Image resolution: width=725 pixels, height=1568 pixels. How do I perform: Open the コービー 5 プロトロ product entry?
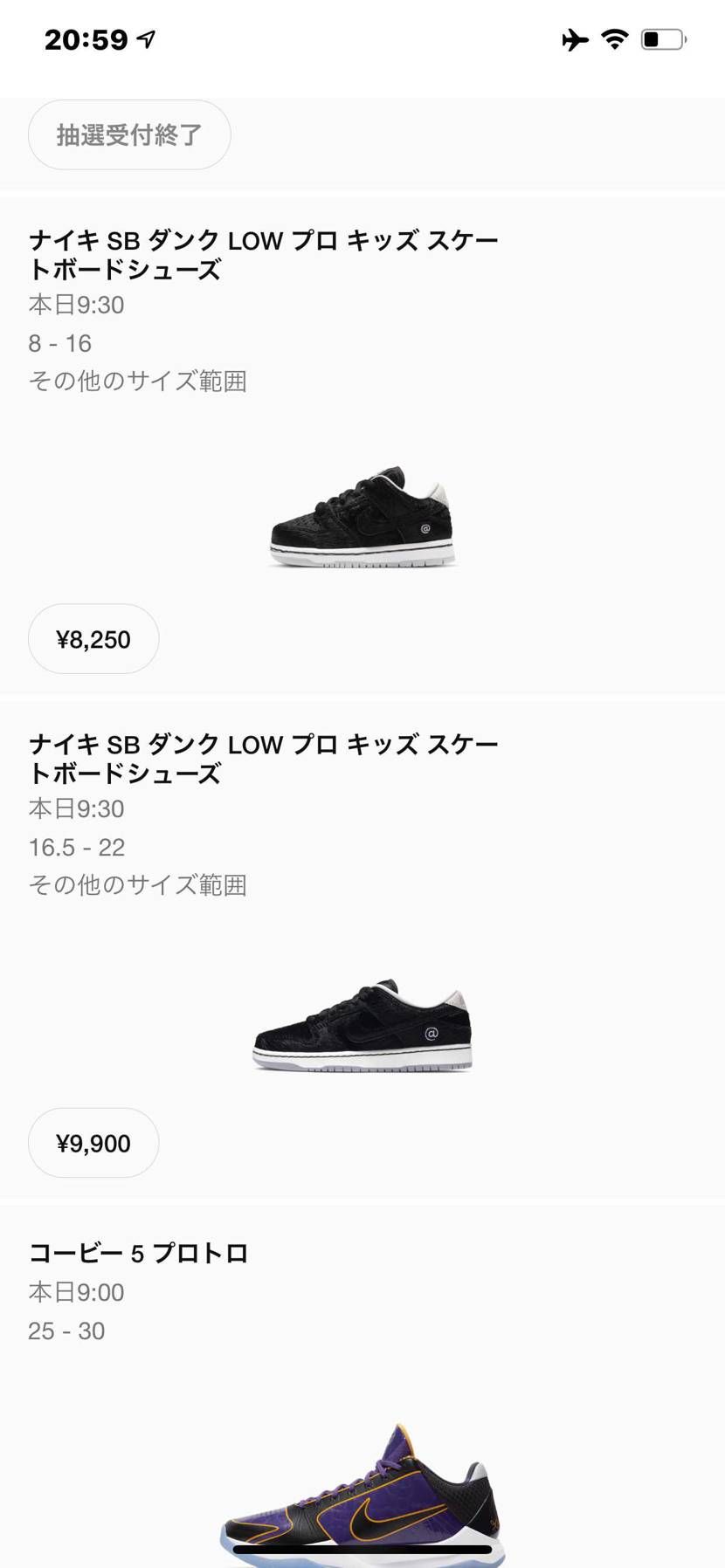point(138,1252)
